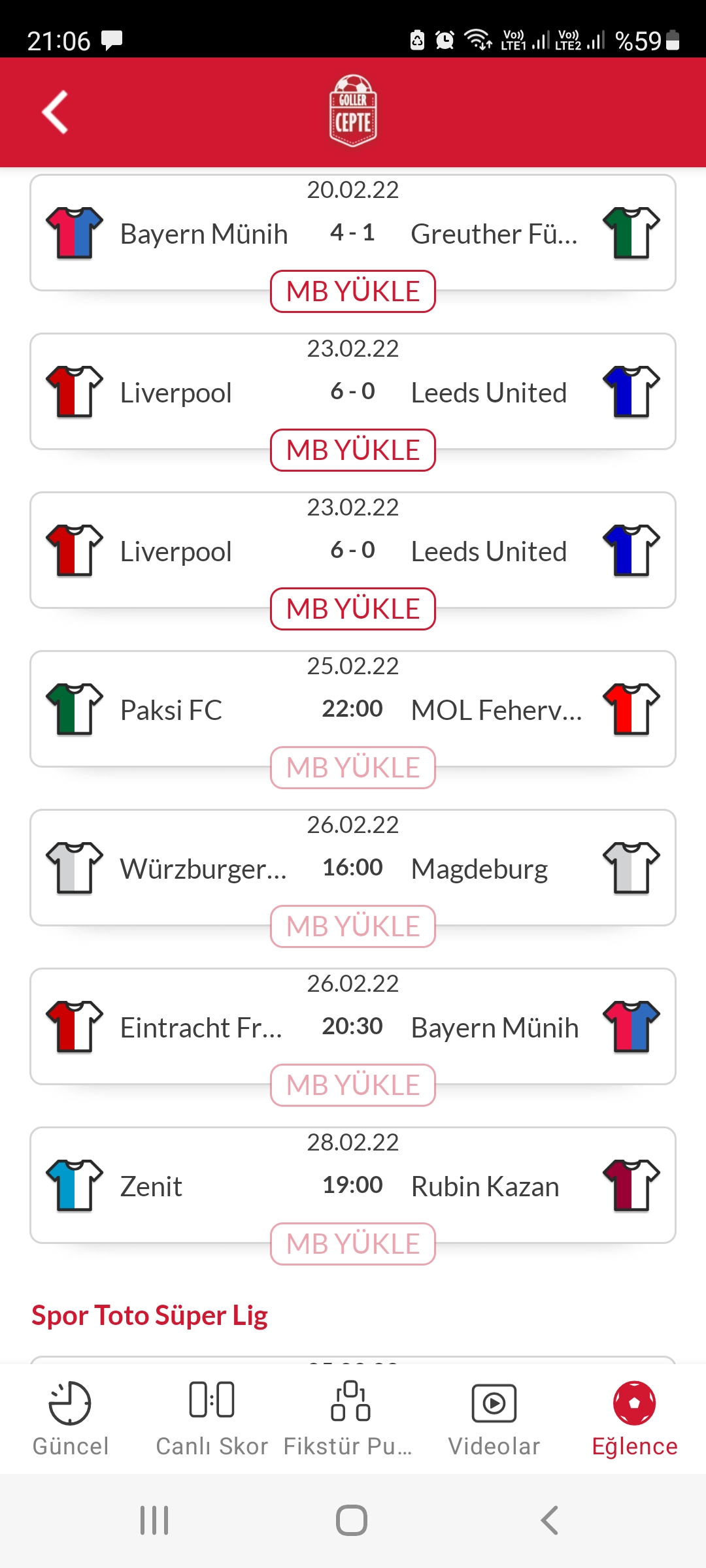Select the Eğlence tab
706x1568 pixels.
point(634,1419)
